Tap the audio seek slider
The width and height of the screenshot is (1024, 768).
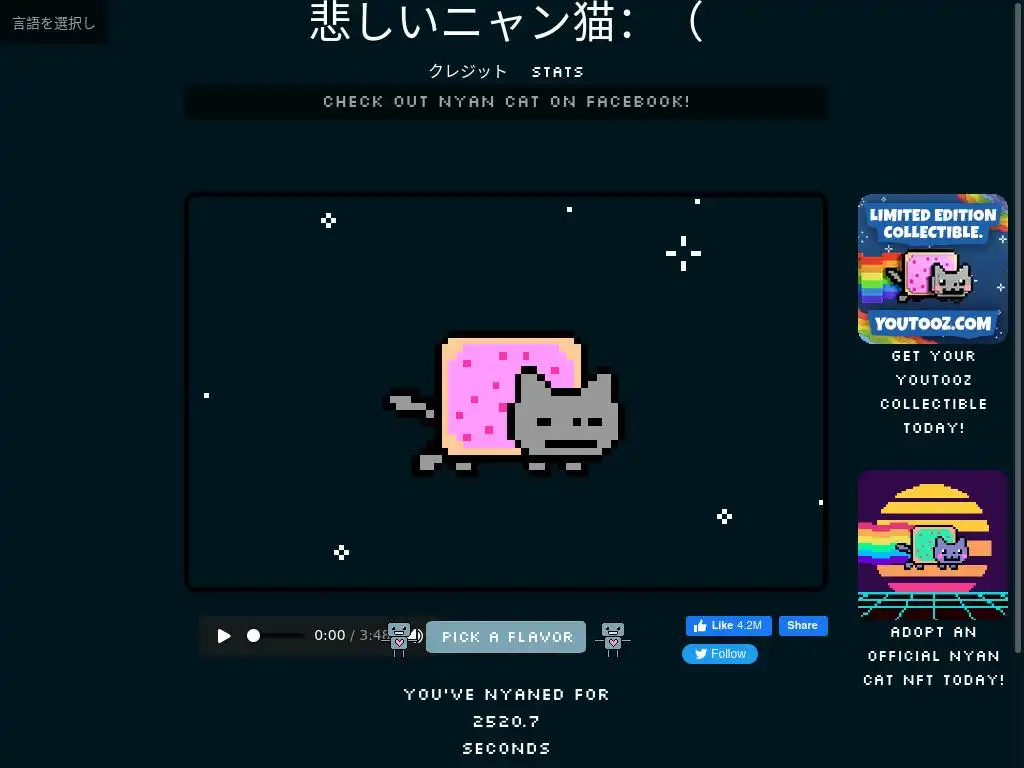[x=276, y=636]
